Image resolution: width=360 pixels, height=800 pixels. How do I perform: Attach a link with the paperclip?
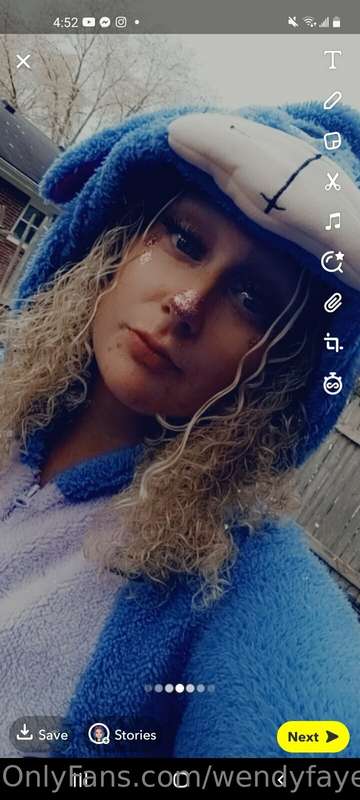332,303
